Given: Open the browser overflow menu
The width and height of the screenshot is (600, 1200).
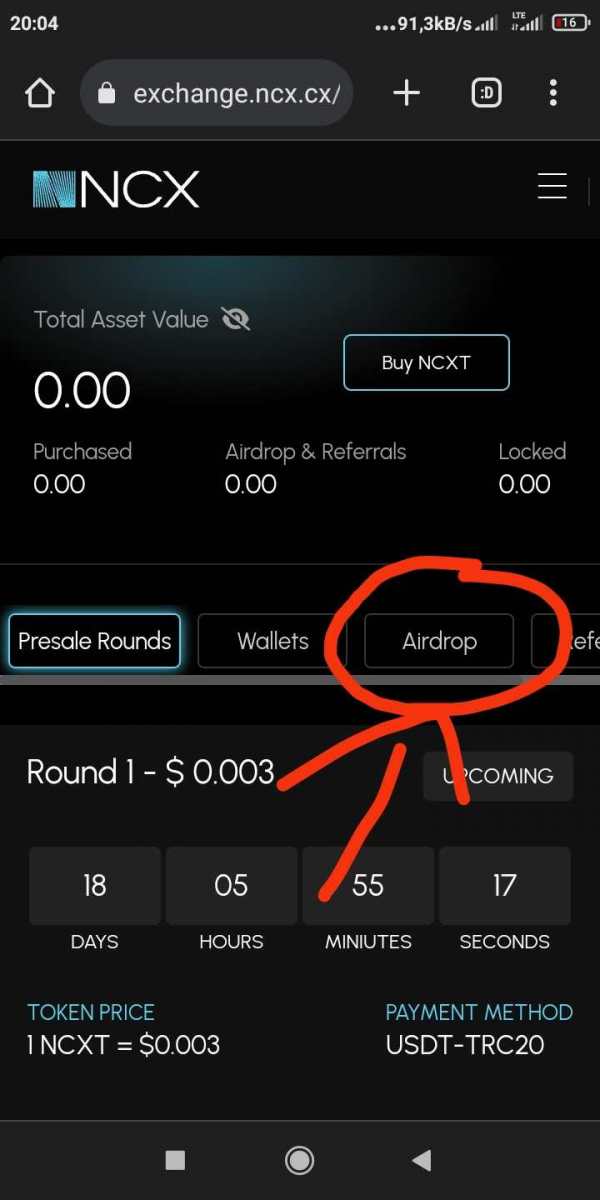Looking at the screenshot, I should (x=553, y=94).
